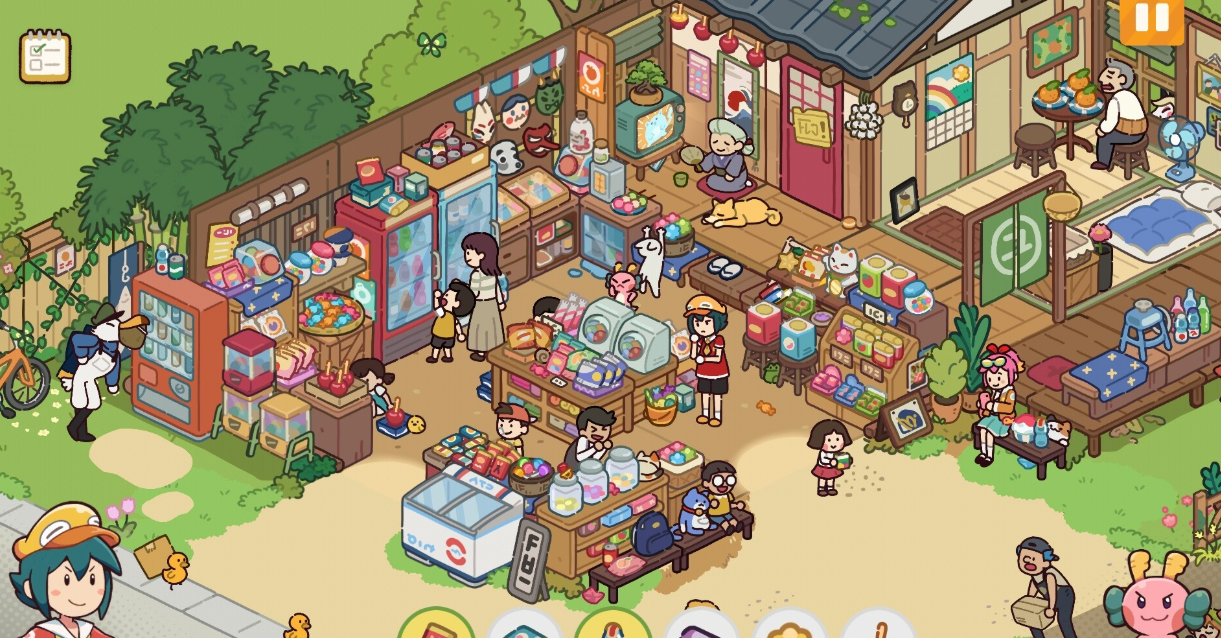Select the purple target item in the tray
Screen dimensions: 1221x638
point(701,628)
